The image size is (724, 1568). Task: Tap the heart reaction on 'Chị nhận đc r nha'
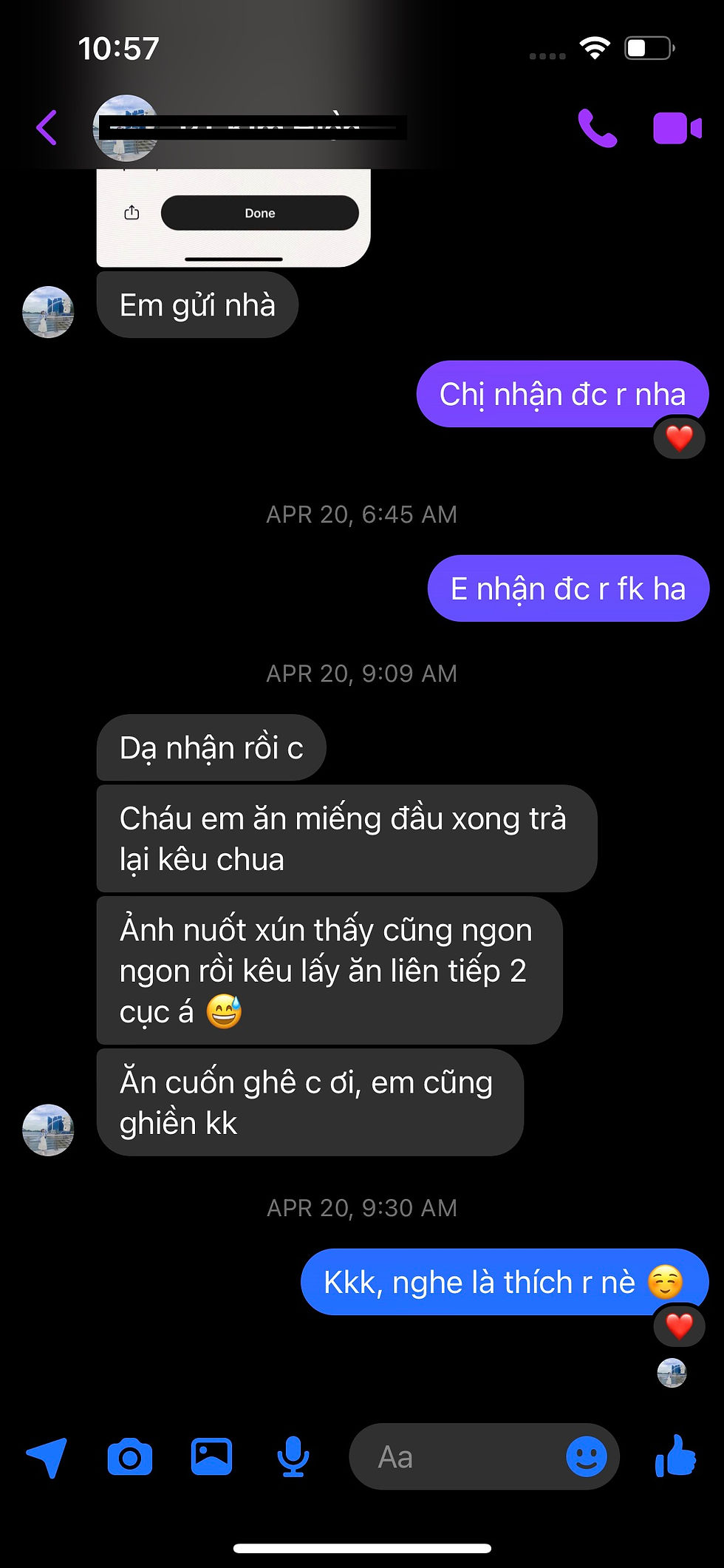pos(679,438)
